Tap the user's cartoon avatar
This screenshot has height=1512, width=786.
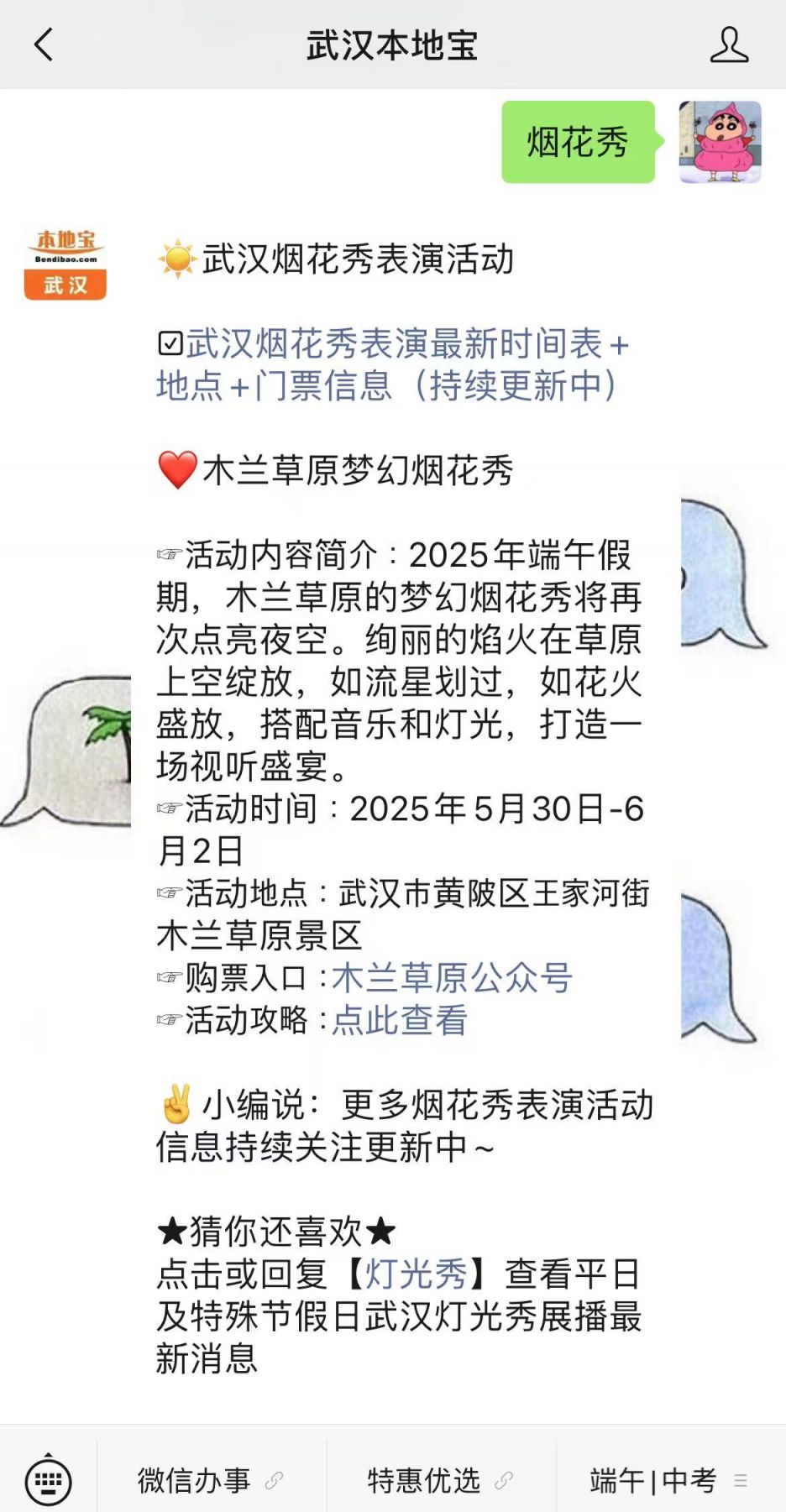[x=720, y=142]
